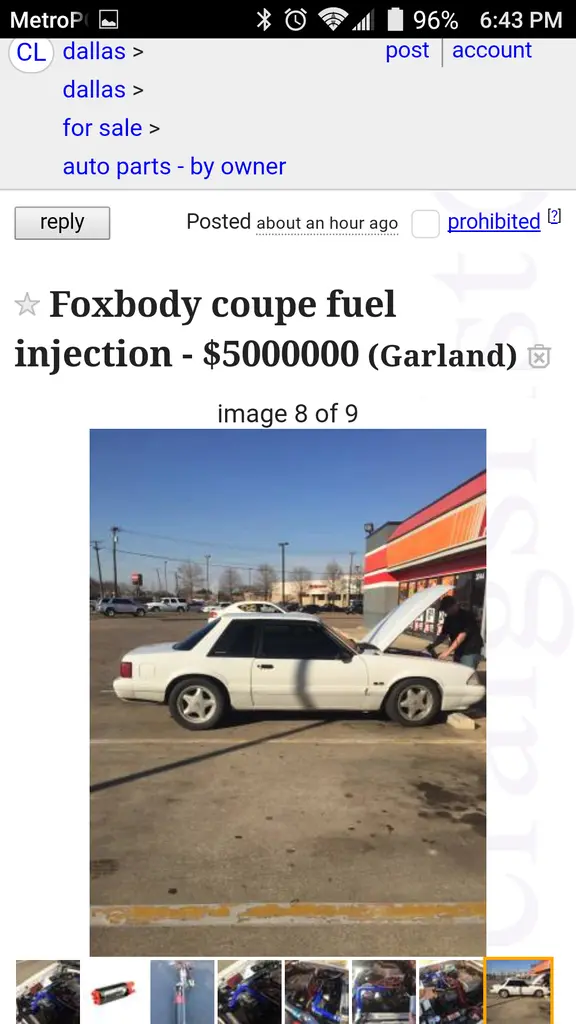Open the prohibited link
This screenshot has width=576, height=1024.
click(x=494, y=222)
